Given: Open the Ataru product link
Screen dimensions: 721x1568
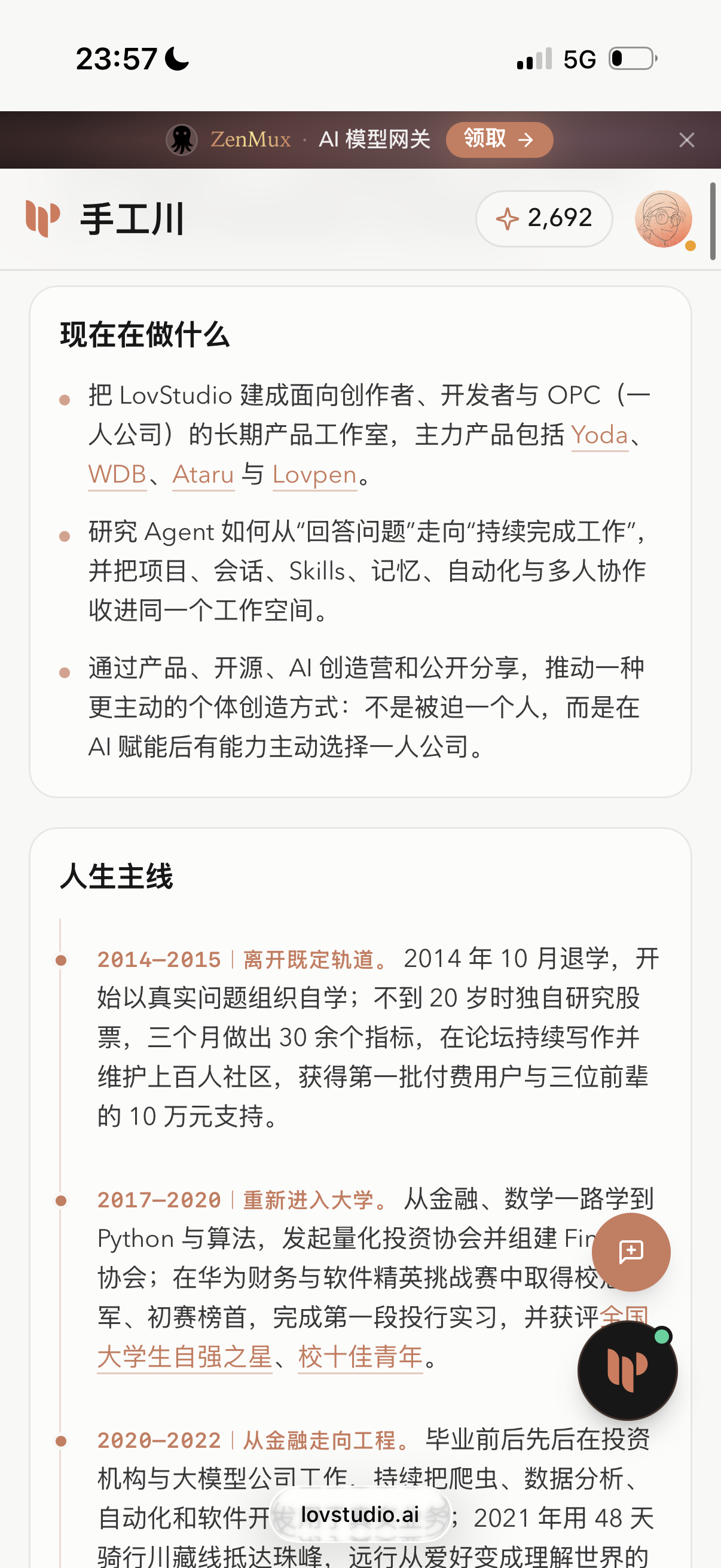Looking at the screenshot, I should tap(203, 475).
